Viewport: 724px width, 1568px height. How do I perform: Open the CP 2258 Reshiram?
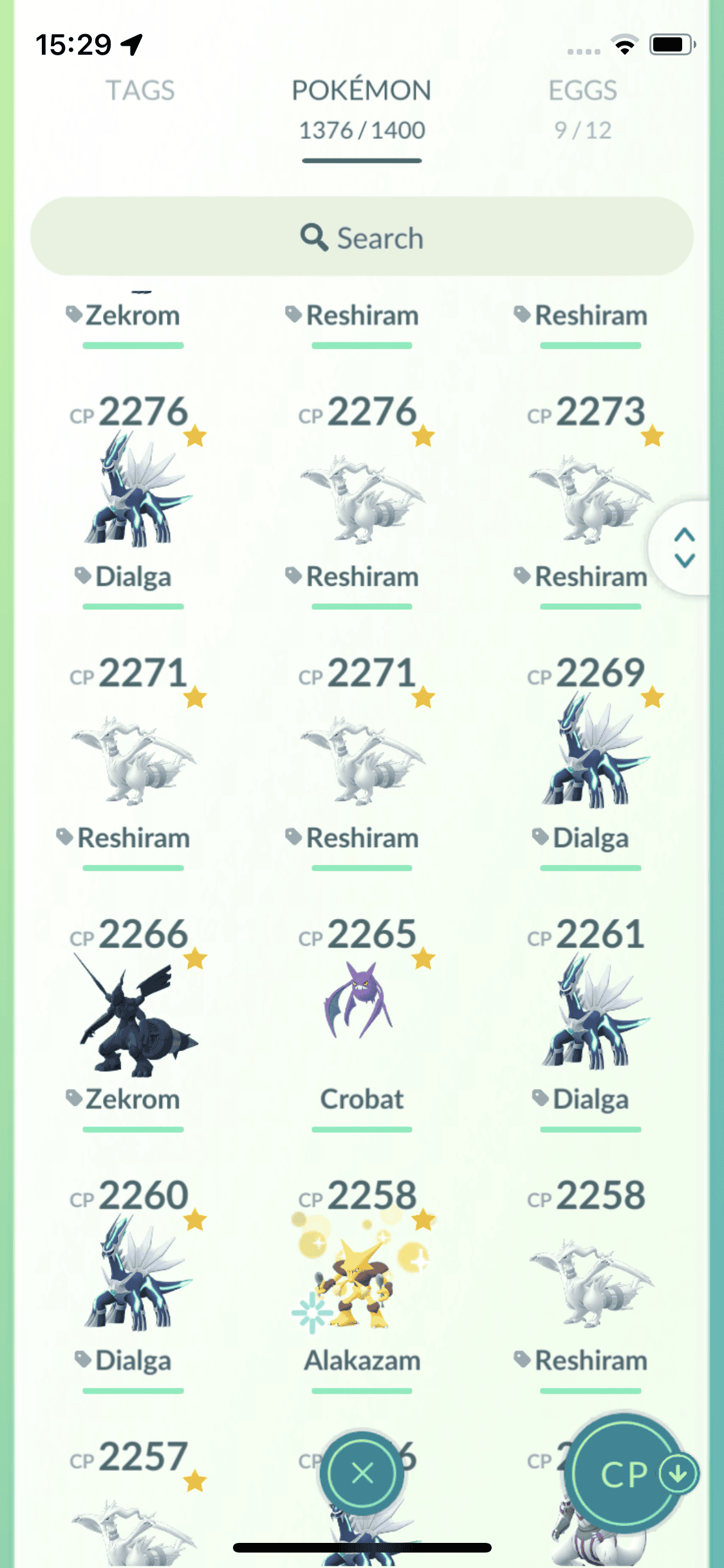(590, 1281)
